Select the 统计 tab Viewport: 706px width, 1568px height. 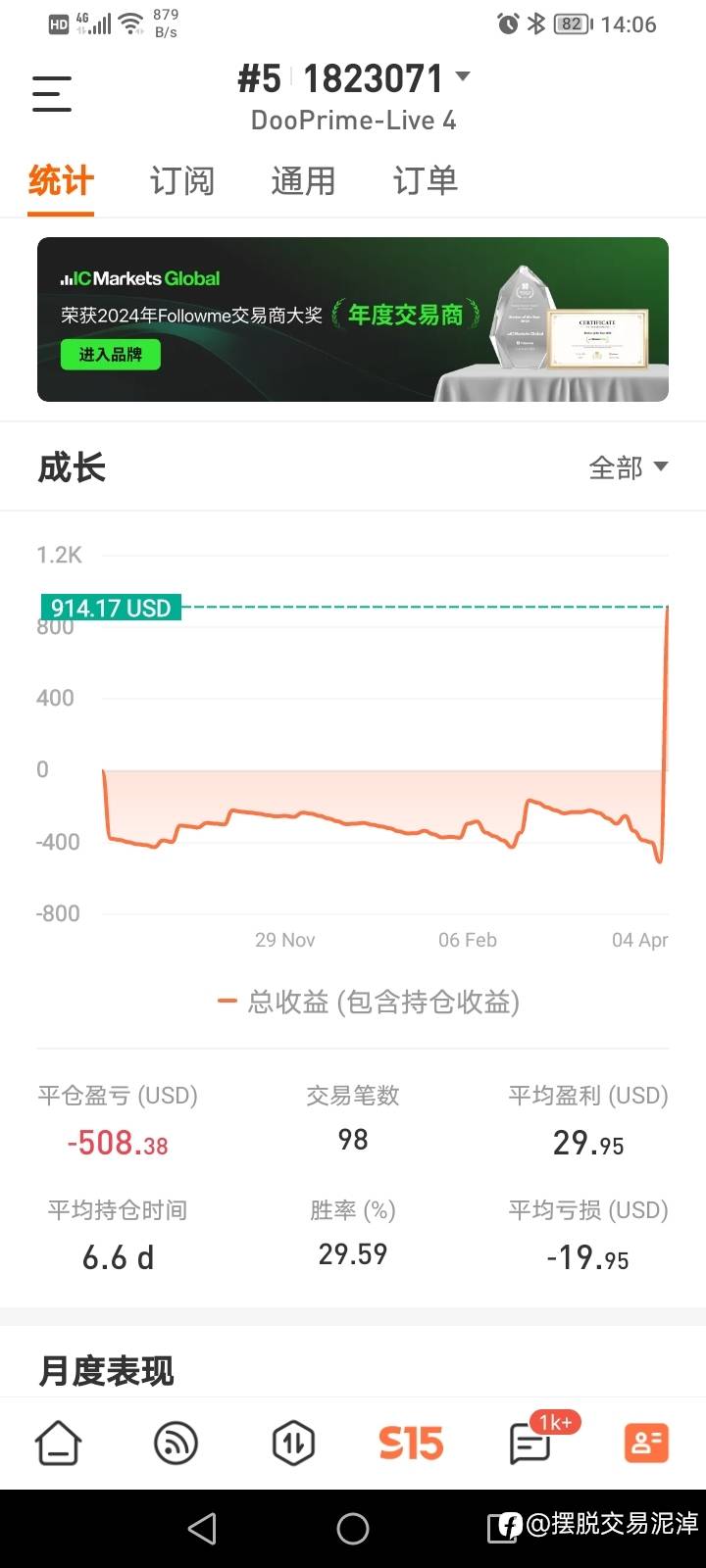click(61, 181)
